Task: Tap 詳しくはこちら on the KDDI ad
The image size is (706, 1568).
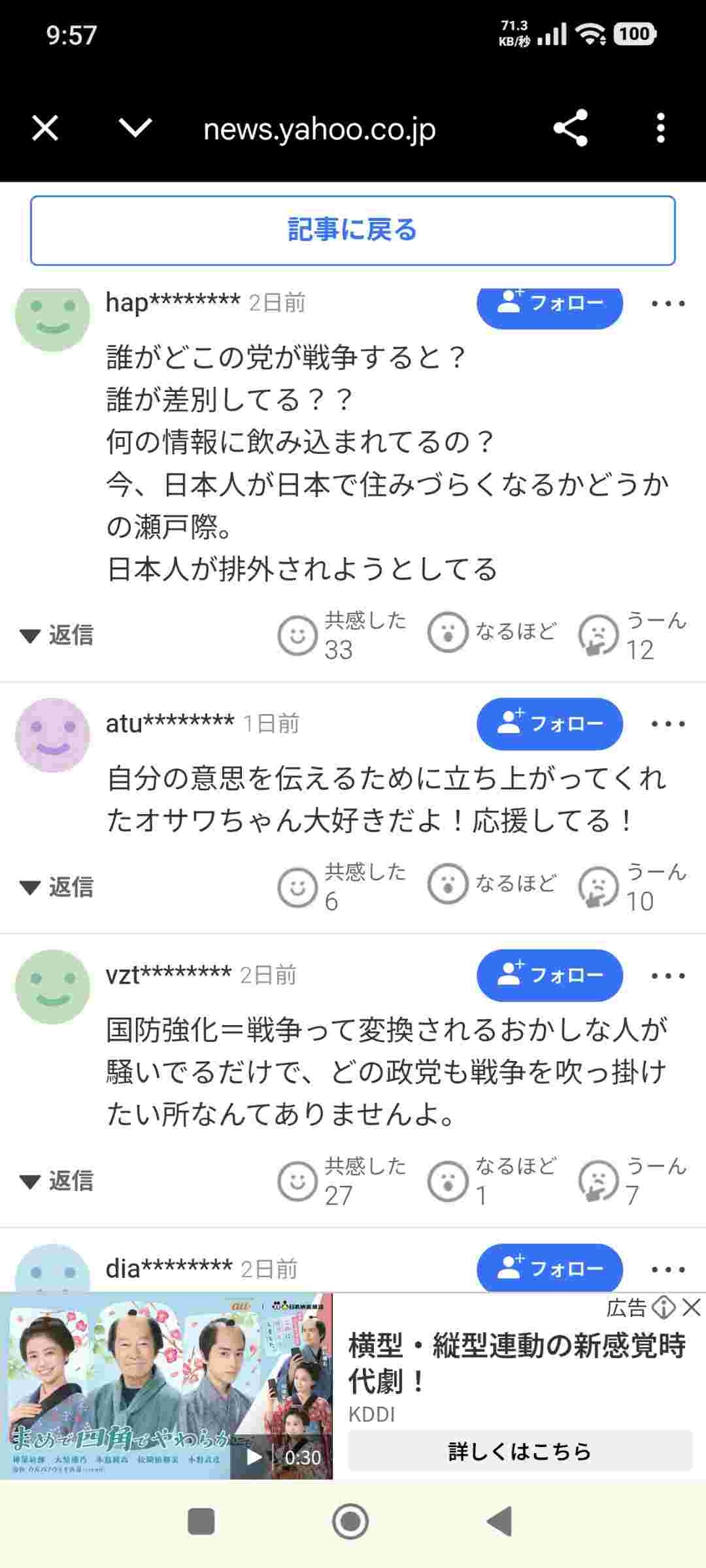Action: click(x=520, y=1451)
